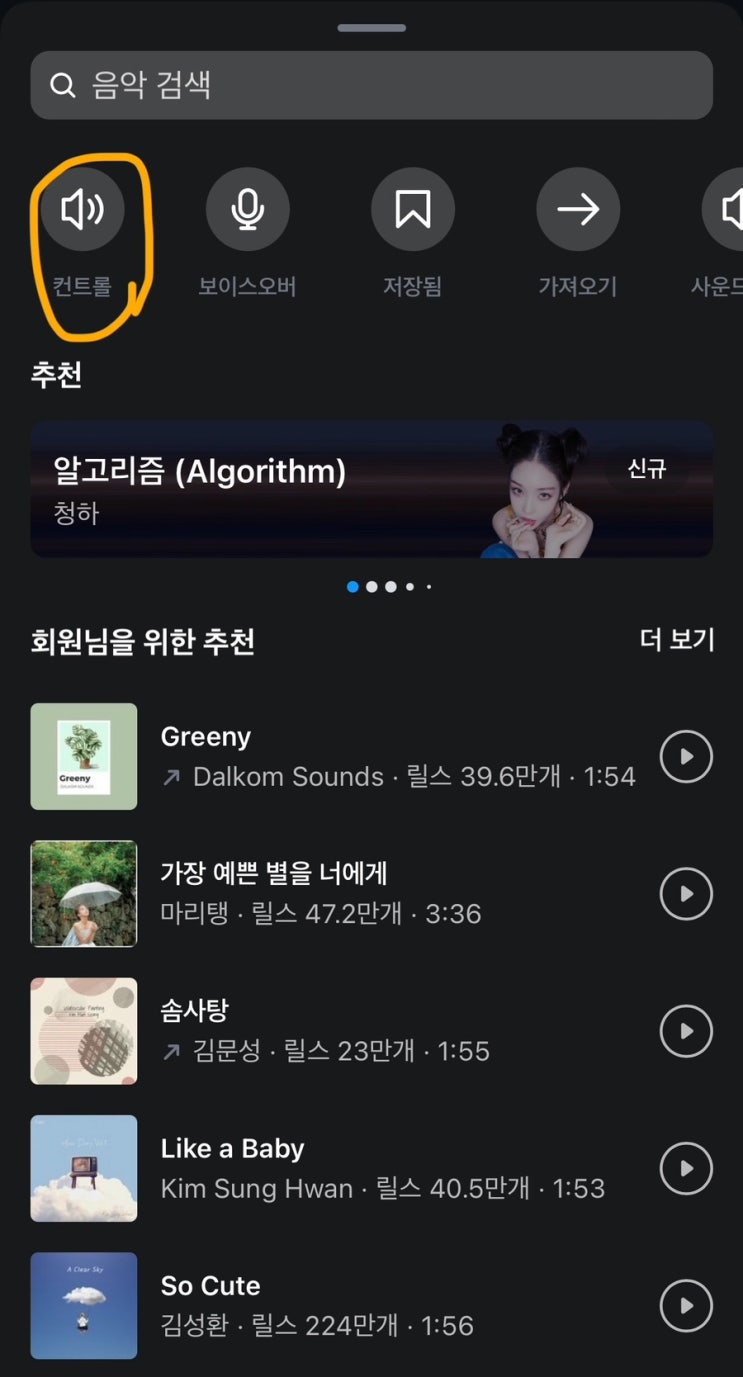Play preview of 솜사탕

(686, 1031)
